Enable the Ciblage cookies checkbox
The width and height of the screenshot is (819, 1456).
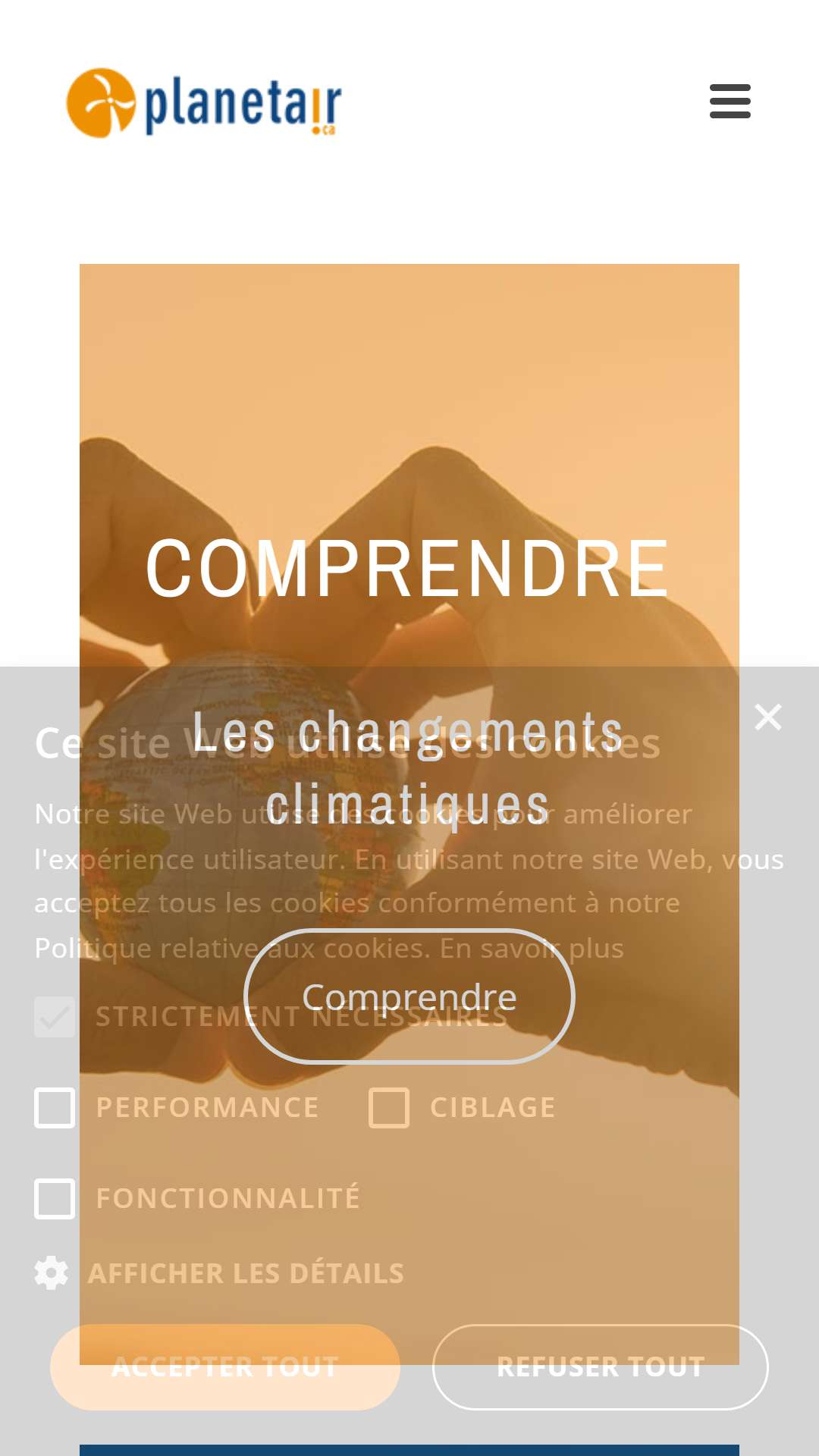[x=389, y=1108]
